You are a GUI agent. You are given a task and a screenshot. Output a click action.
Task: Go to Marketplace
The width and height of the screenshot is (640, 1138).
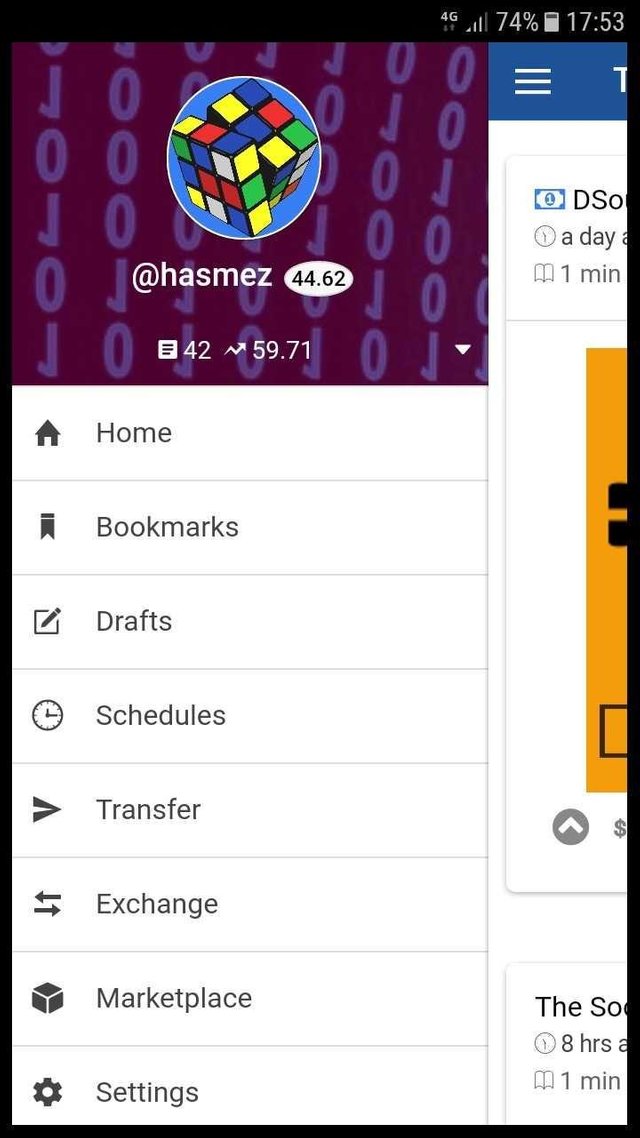coord(173,998)
